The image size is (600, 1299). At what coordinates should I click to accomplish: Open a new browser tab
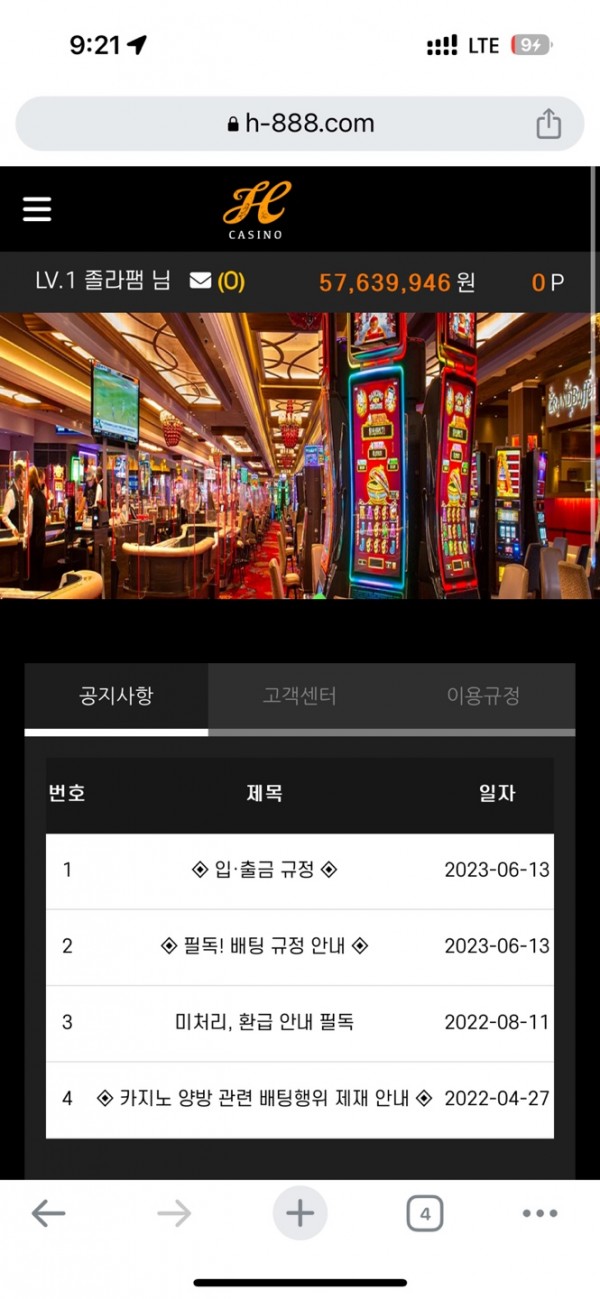[x=299, y=1214]
